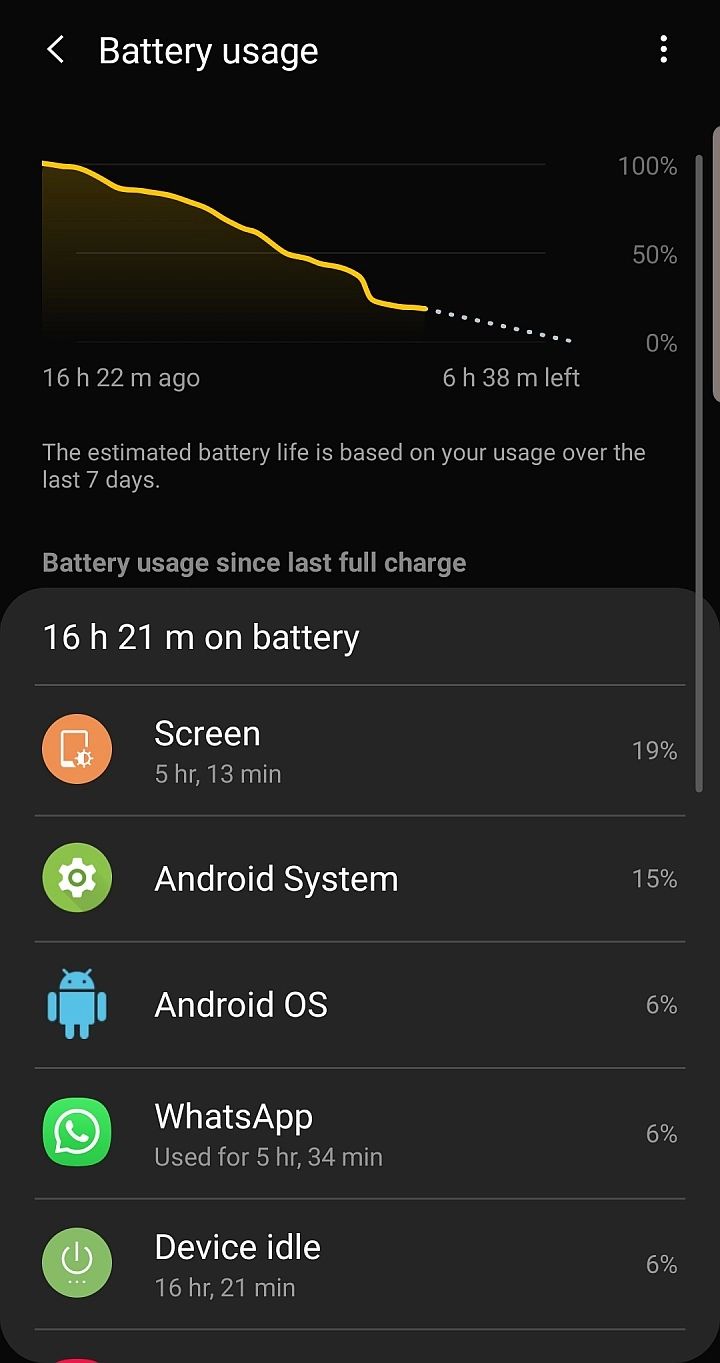Image resolution: width=720 pixels, height=1363 pixels.
Task: Select WhatsApp battery usage row
Action: click(x=360, y=1133)
